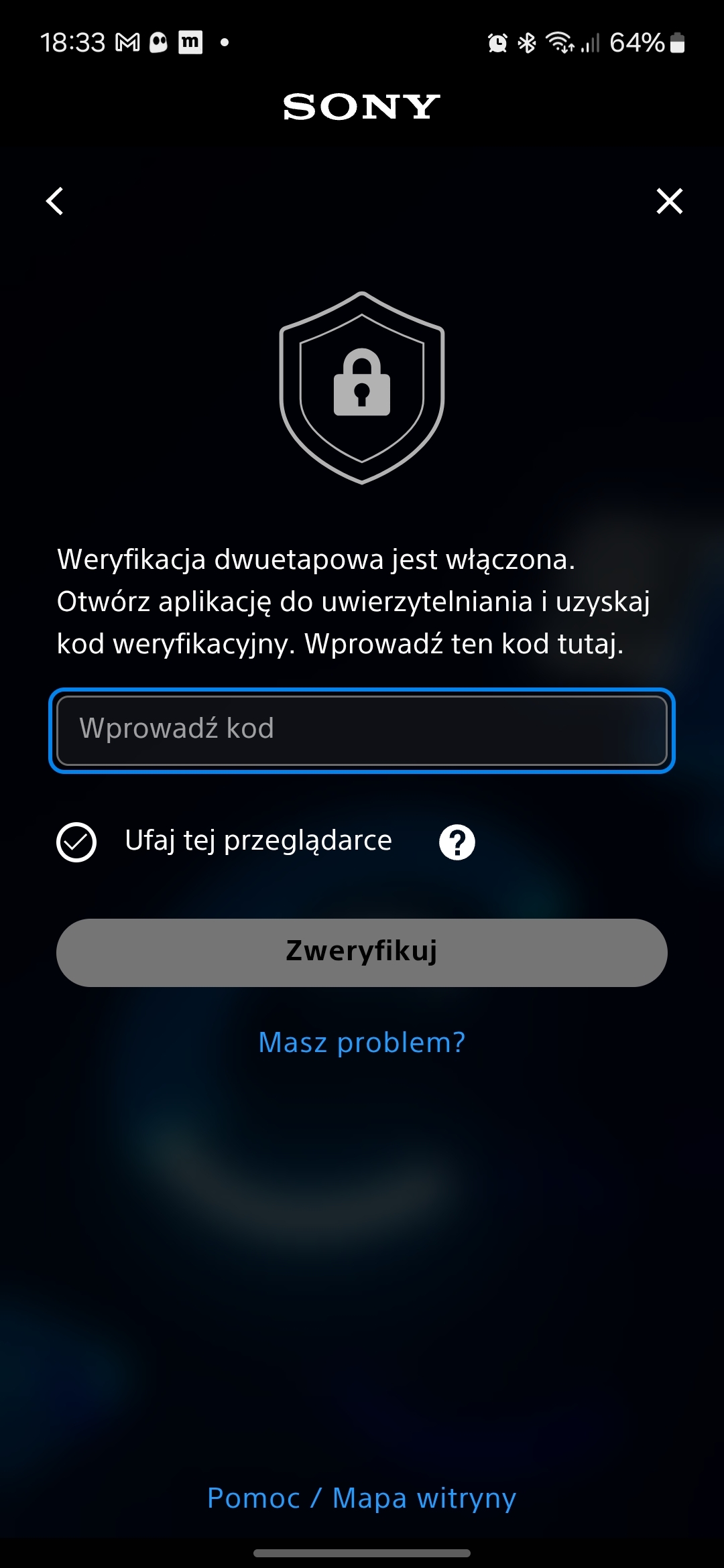
Task: Close the verification screen with the X
Action: coord(669,201)
